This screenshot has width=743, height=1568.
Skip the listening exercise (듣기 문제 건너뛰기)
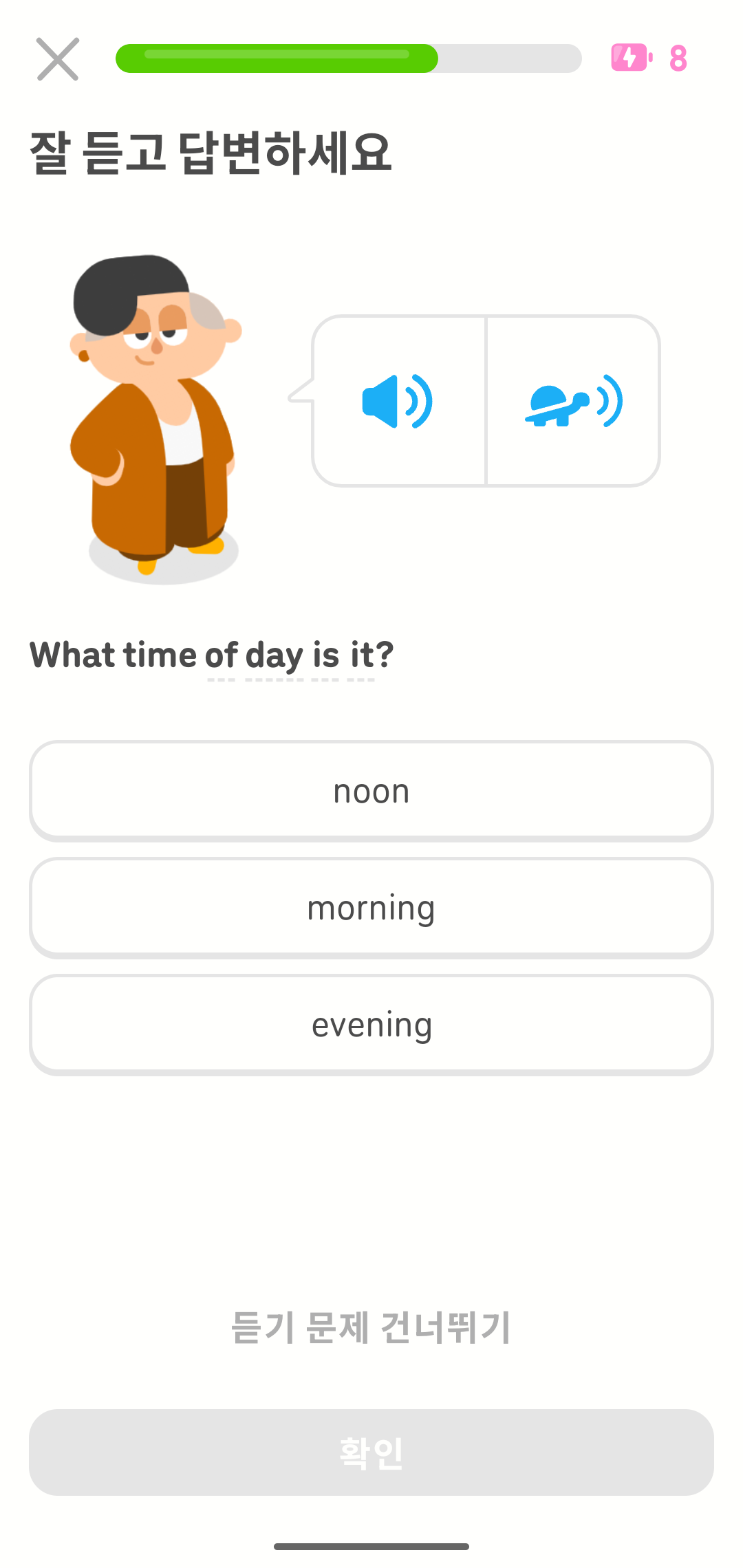[371, 1327]
